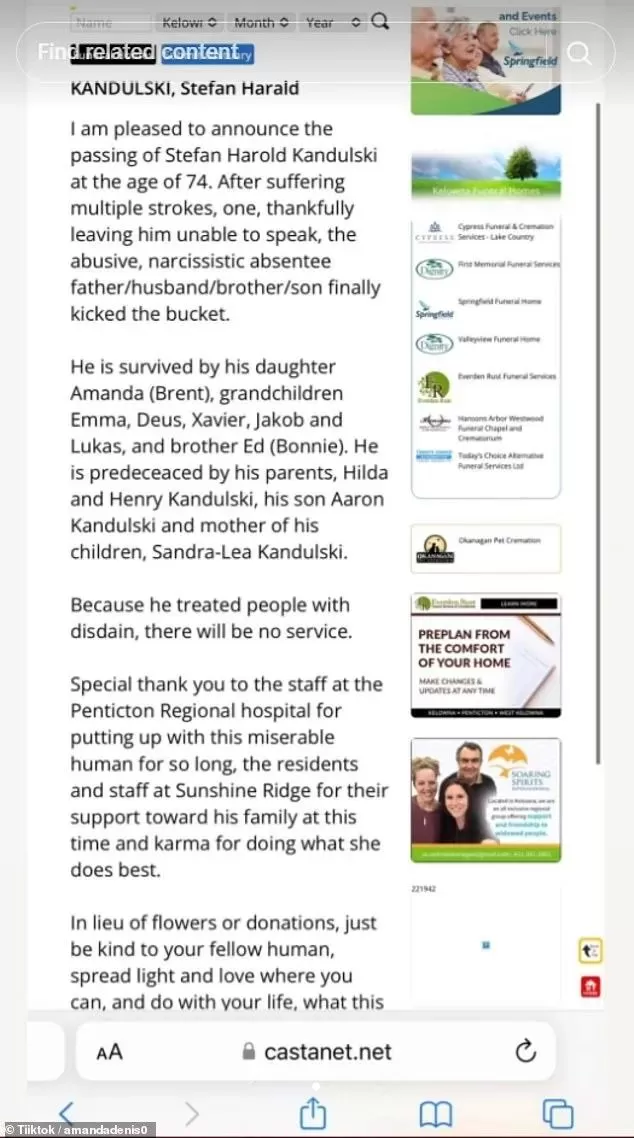Viewport: 634px width, 1138px height.
Task: Open Okanagan Pet Cremation link
Action: click(x=486, y=548)
